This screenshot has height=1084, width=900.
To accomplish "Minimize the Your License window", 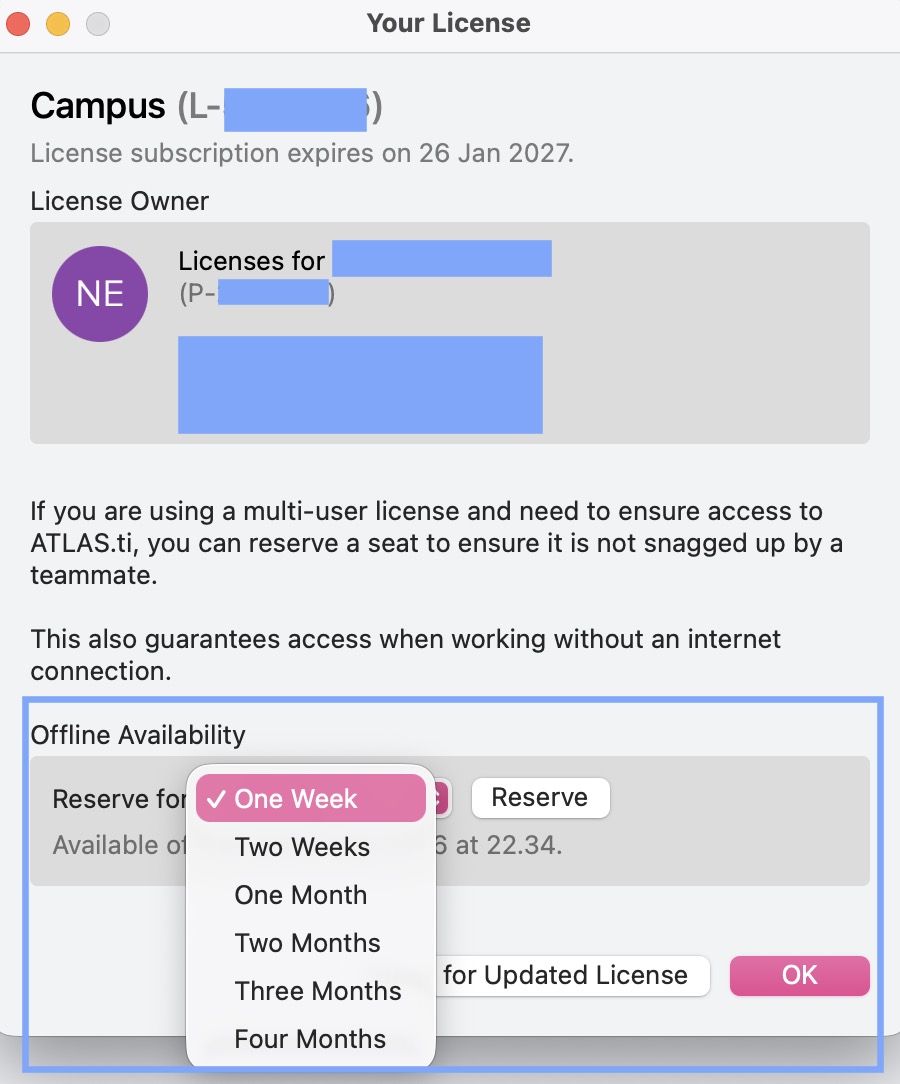I will pos(58,23).
